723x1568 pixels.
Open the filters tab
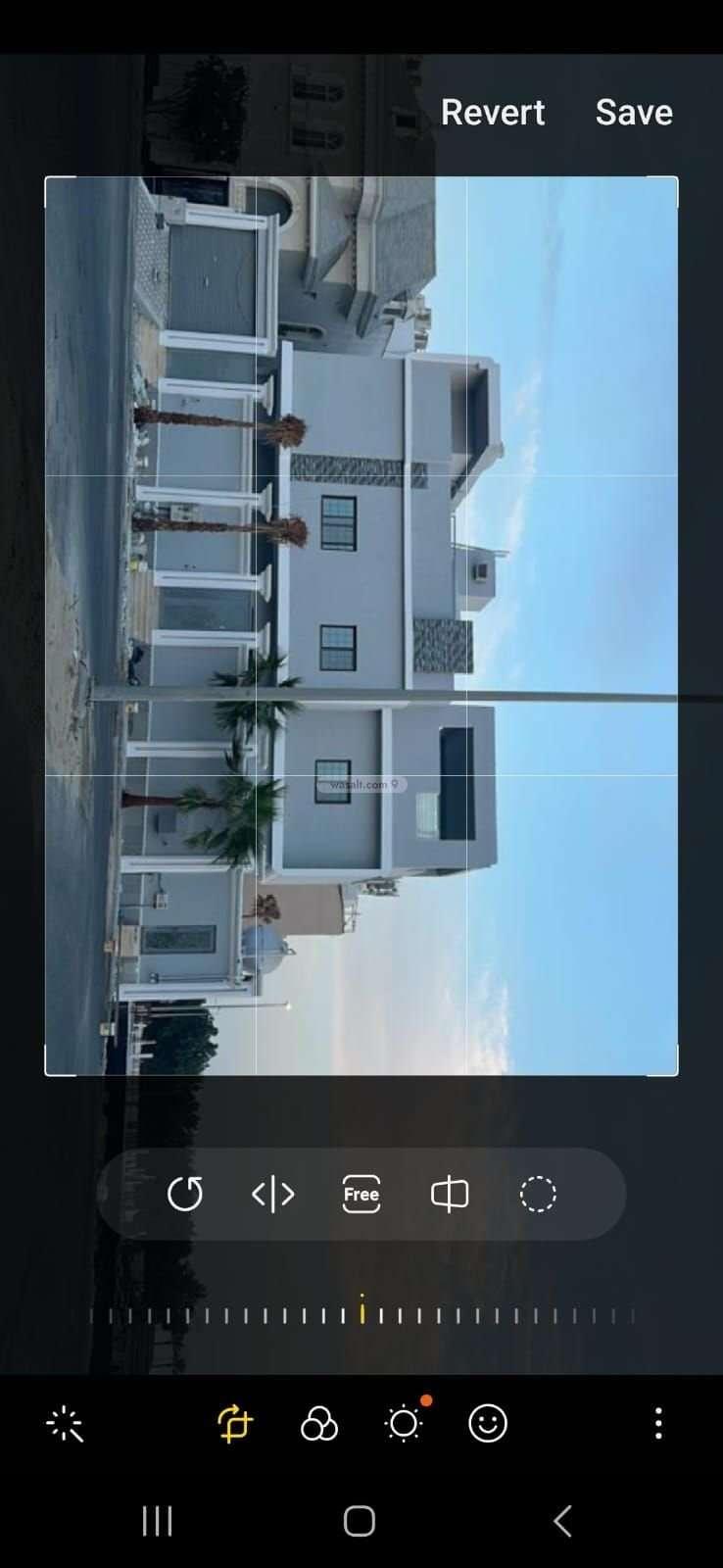[319, 1424]
